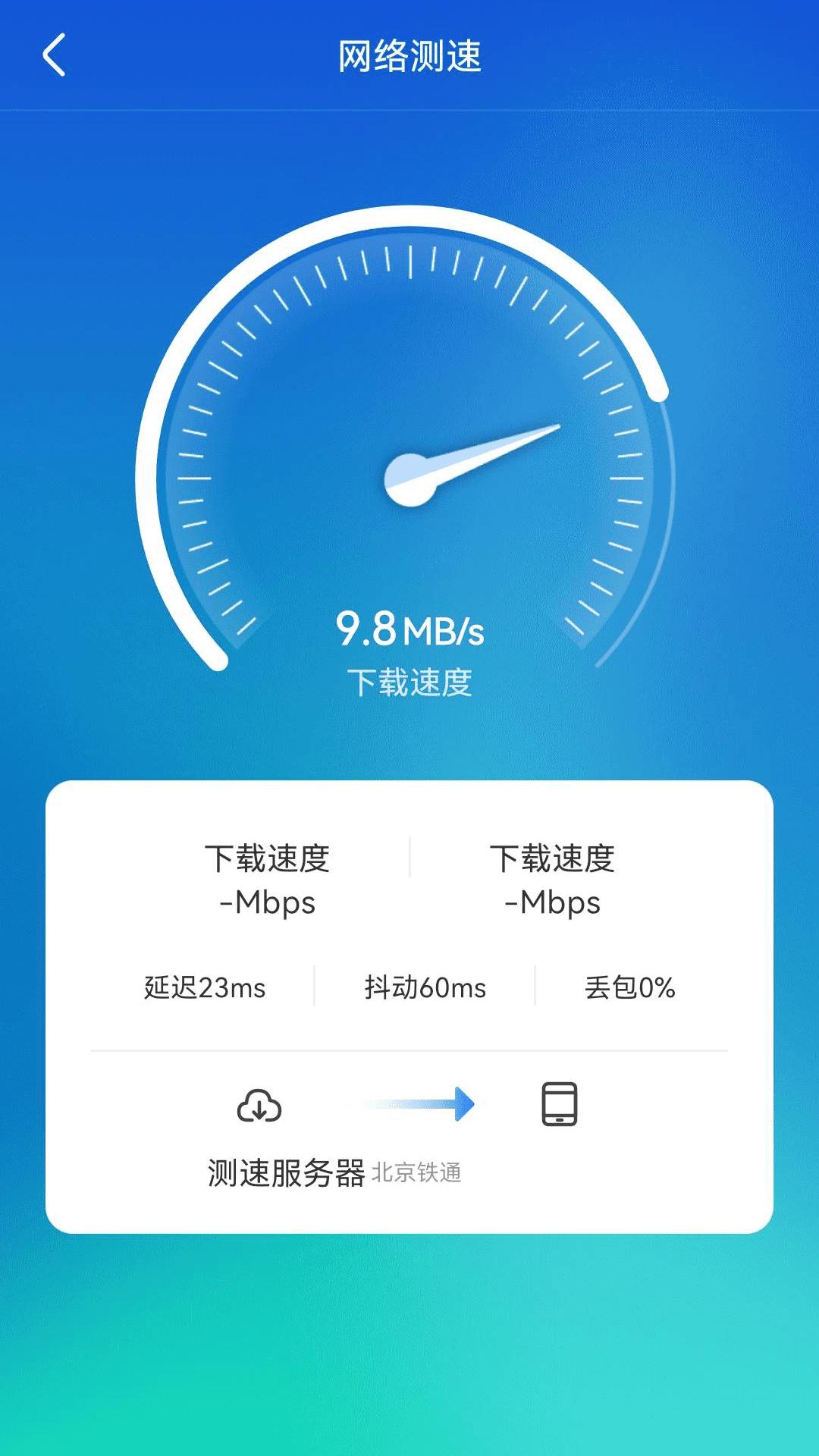This screenshot has width=819, height=1456.
Task: Open the 北京铁通 server selection
Action: (419, 1172)
